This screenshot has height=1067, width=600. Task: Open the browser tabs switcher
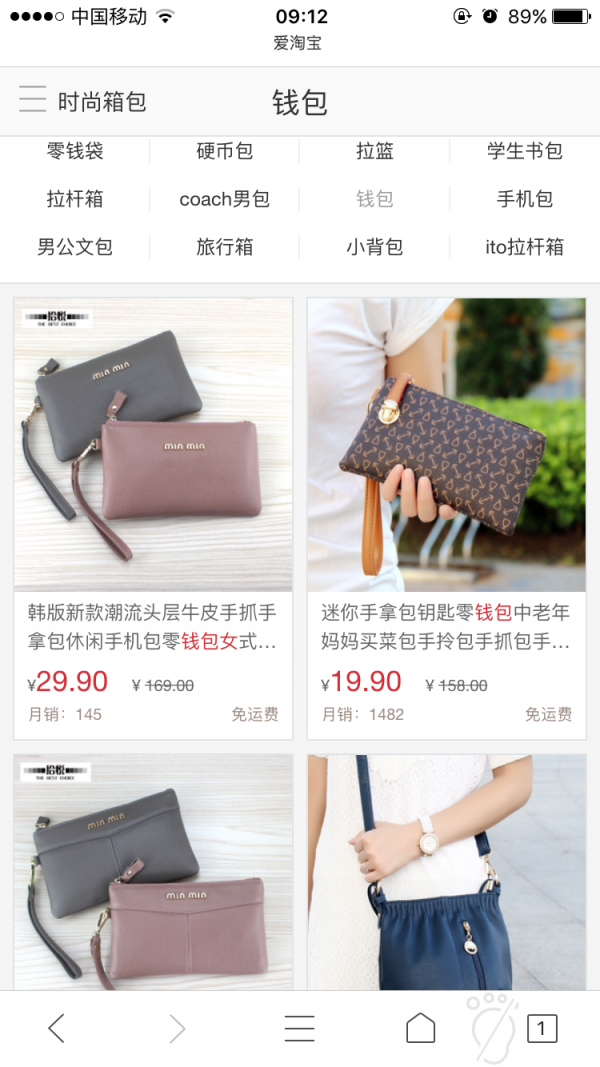click(x=541, y=1027)
